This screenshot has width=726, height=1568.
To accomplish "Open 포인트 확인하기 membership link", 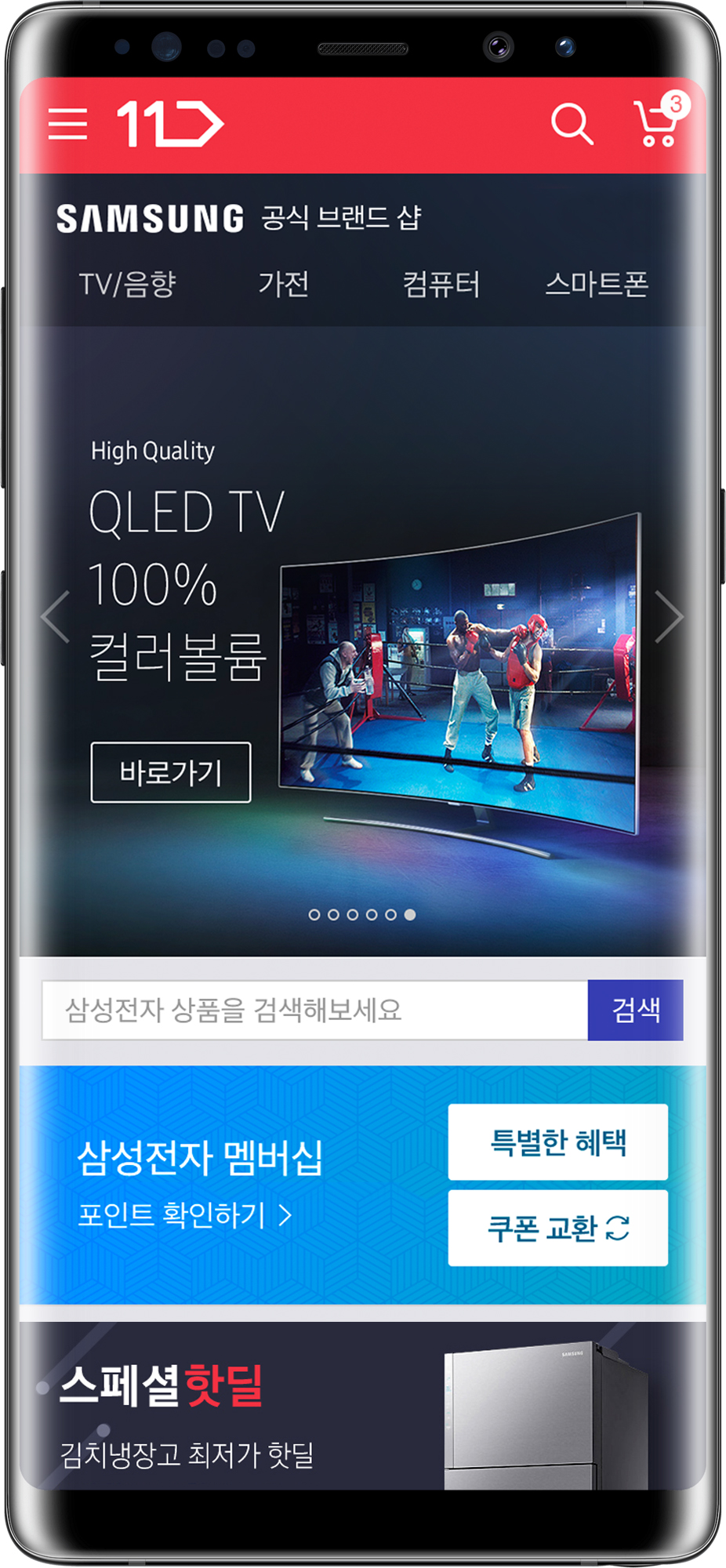I will [185, 1215].
